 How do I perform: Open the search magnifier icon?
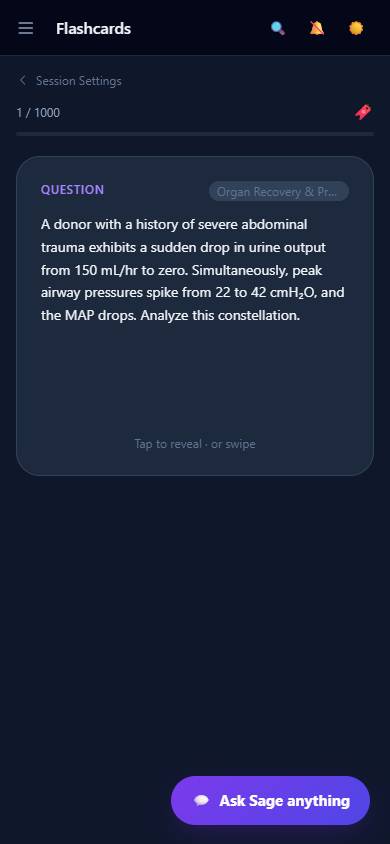point(278,28)
